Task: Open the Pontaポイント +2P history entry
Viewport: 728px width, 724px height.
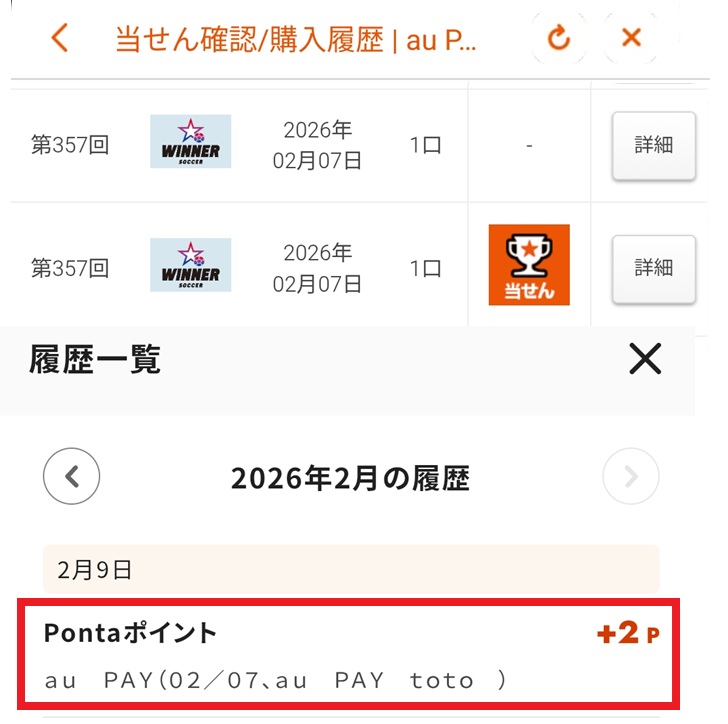Action: (x=352, y=656)
